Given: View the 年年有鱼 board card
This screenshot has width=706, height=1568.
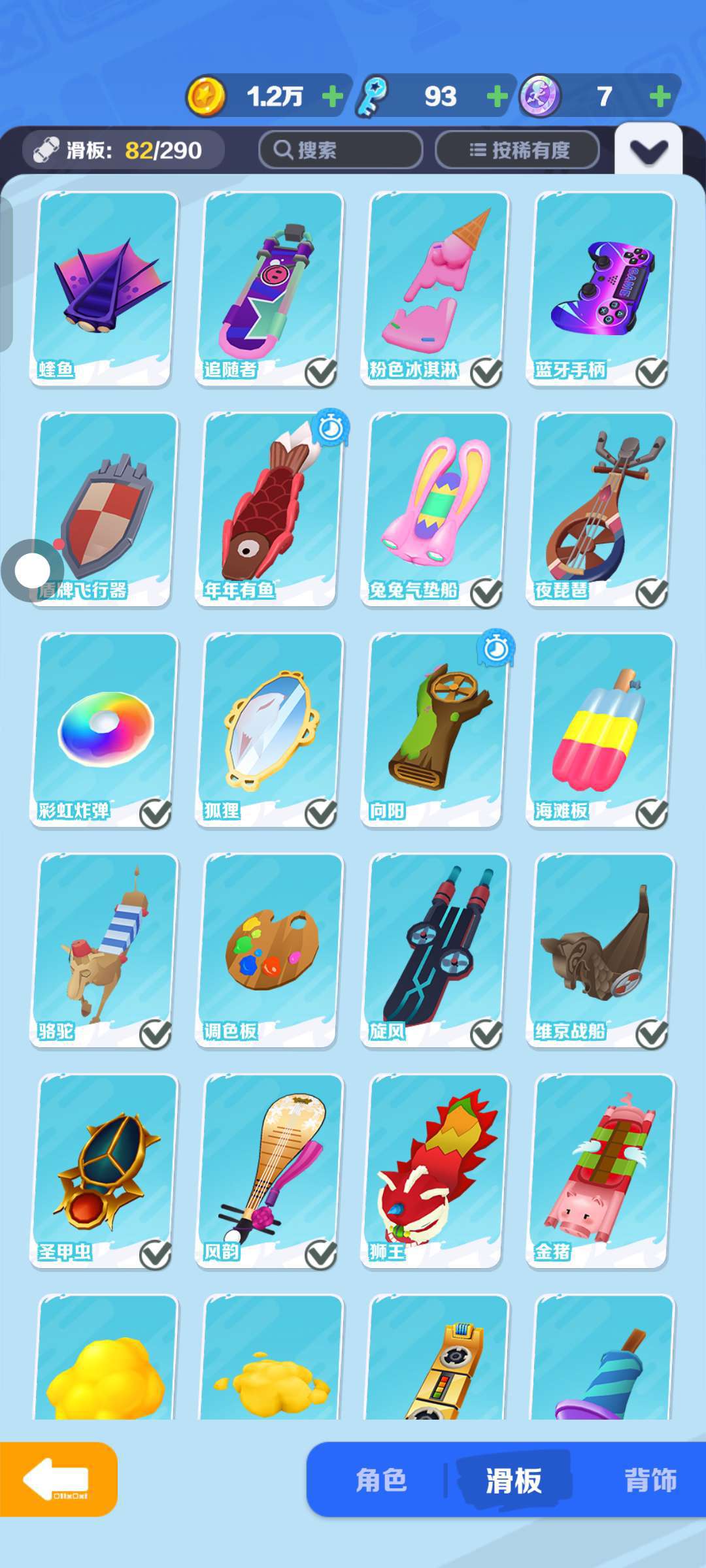Looking at the screenshot, I should coord(269,508).
